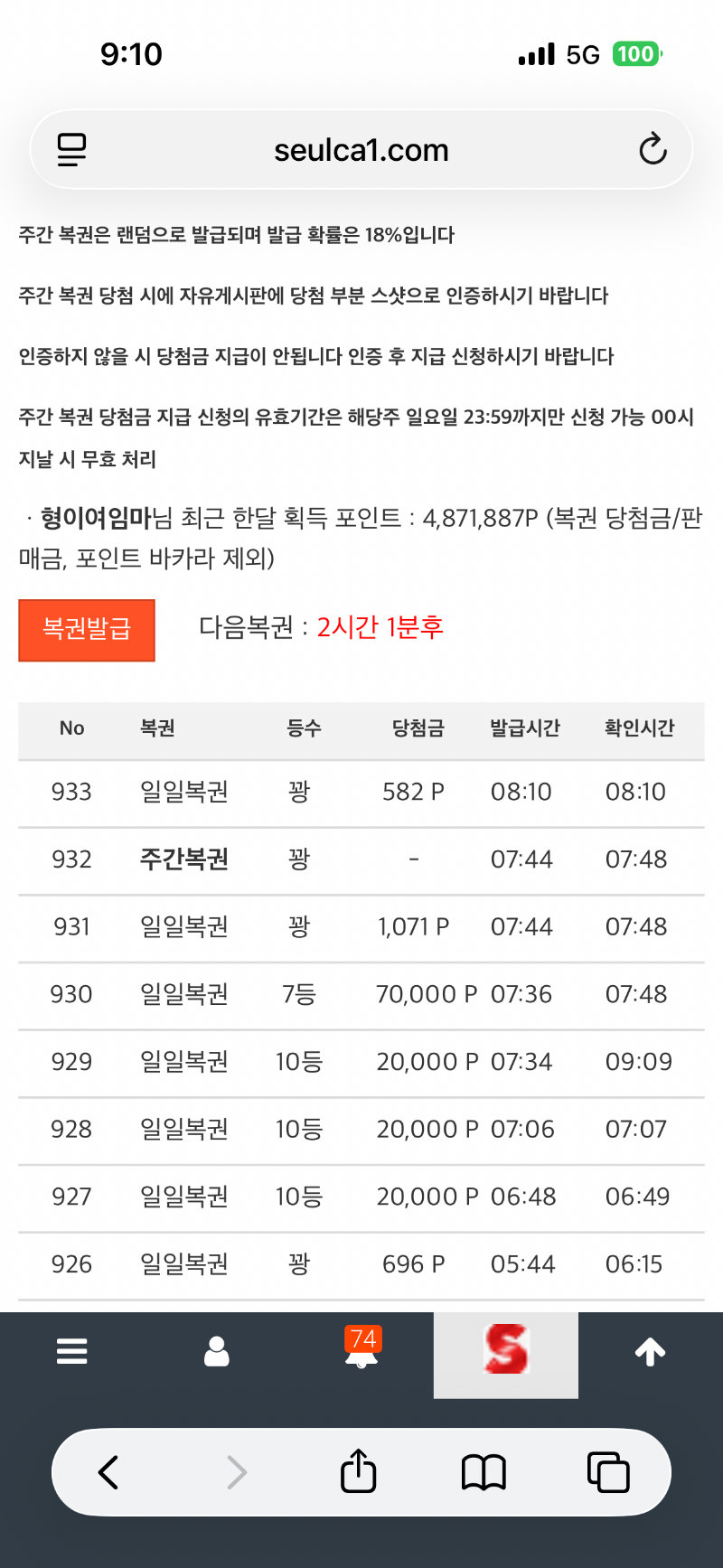Tap the 복권발급 button
Image resolution: width=723 pixels, height=1568 pixels.
(x=87, y=630)
